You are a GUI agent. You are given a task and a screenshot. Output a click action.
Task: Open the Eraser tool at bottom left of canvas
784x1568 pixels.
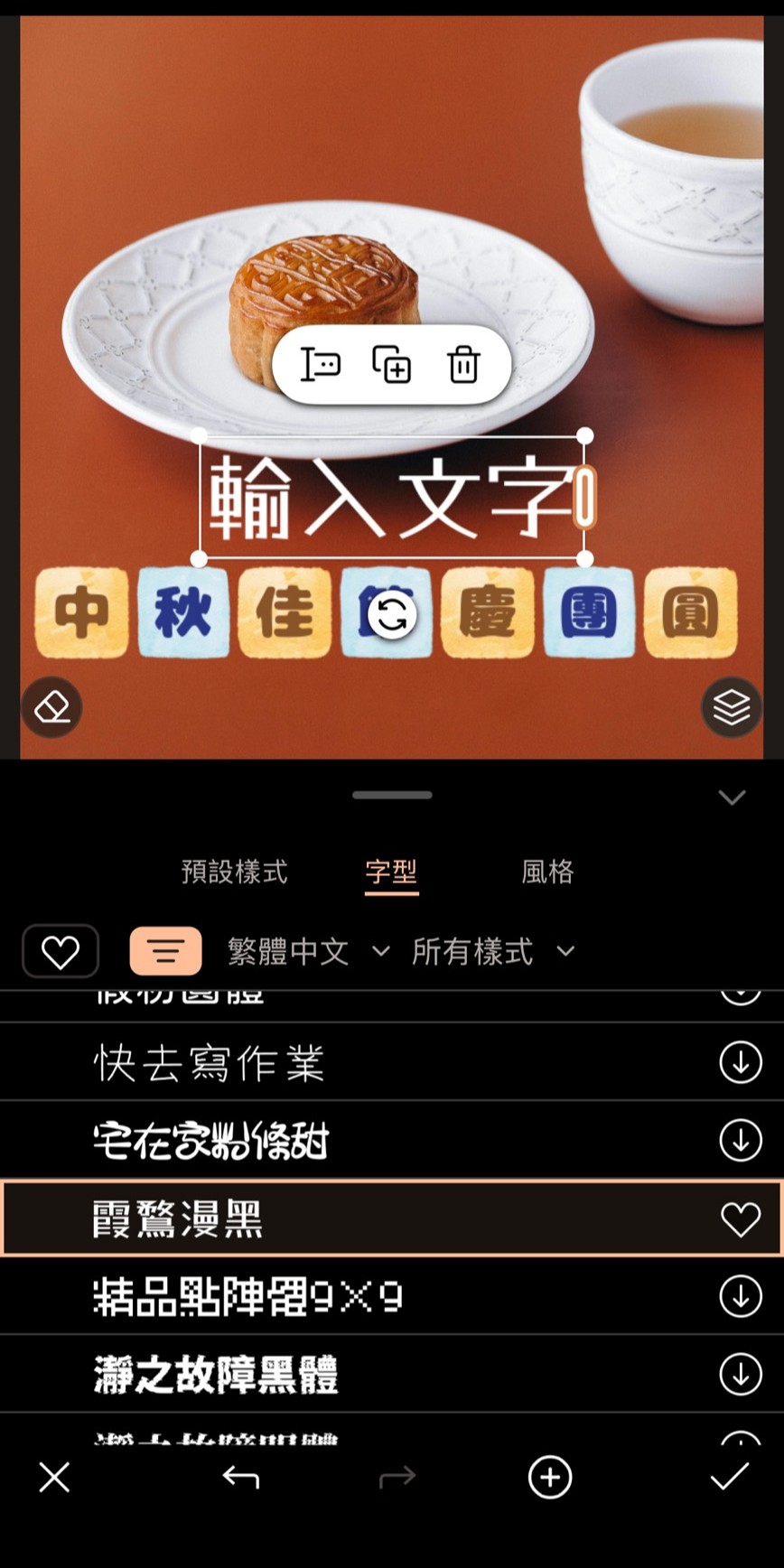point(51,707)
